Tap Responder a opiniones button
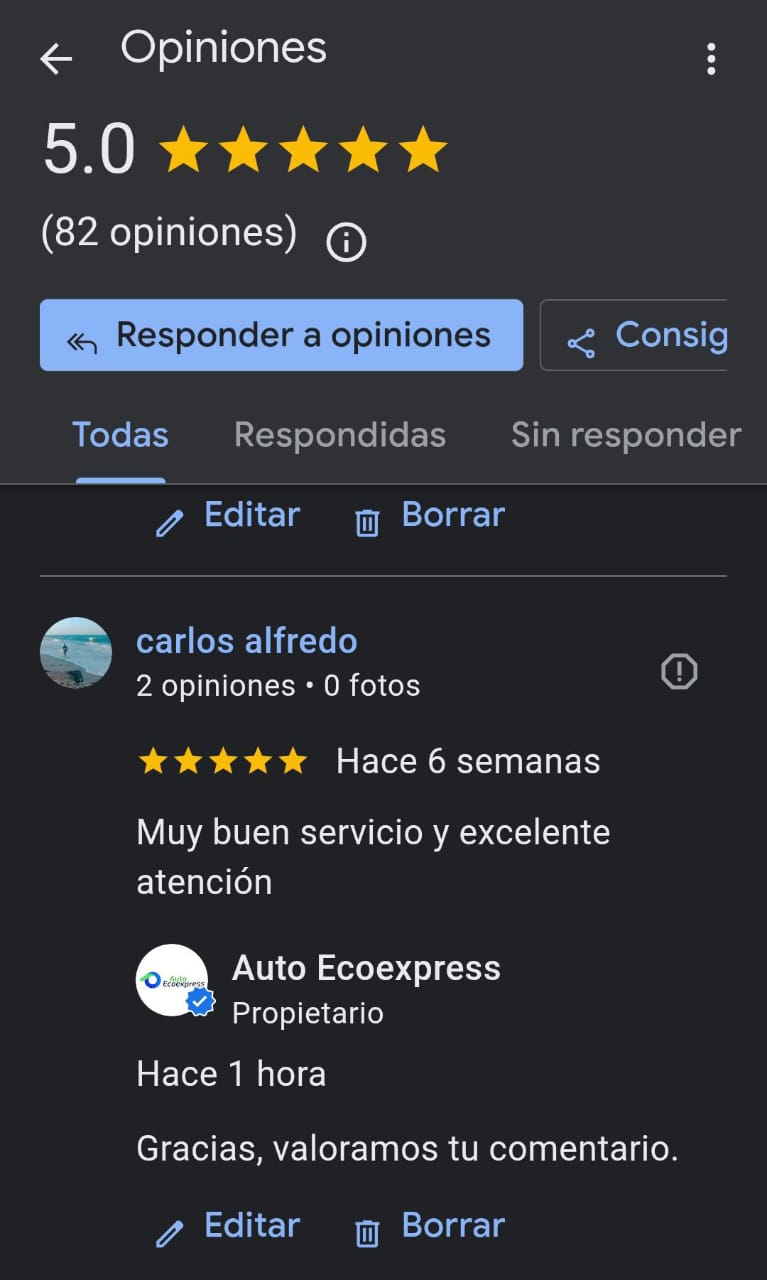Screen dimensions: 767x1280 281,336
